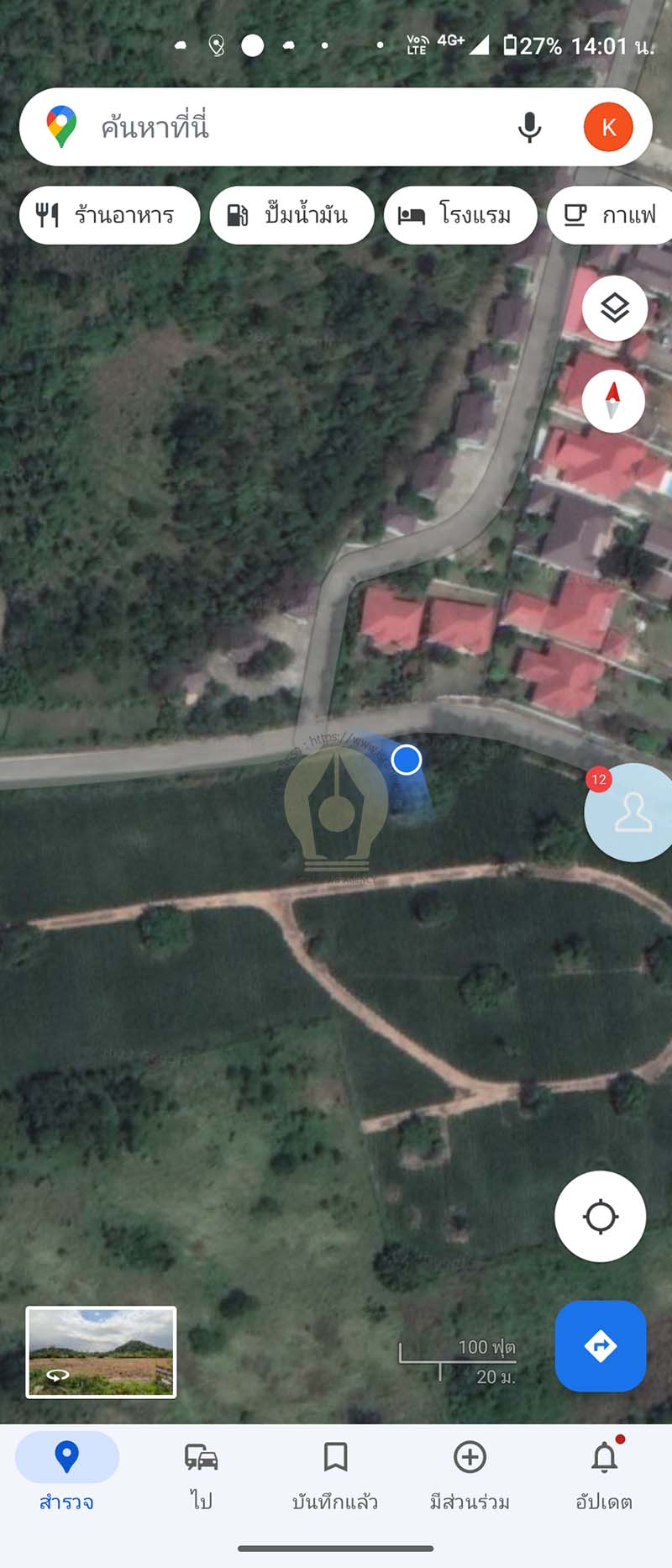The image size is (672, 1568).
Task: Switch to the สำรวจ tab
Action: click(x=66, y=1474)
